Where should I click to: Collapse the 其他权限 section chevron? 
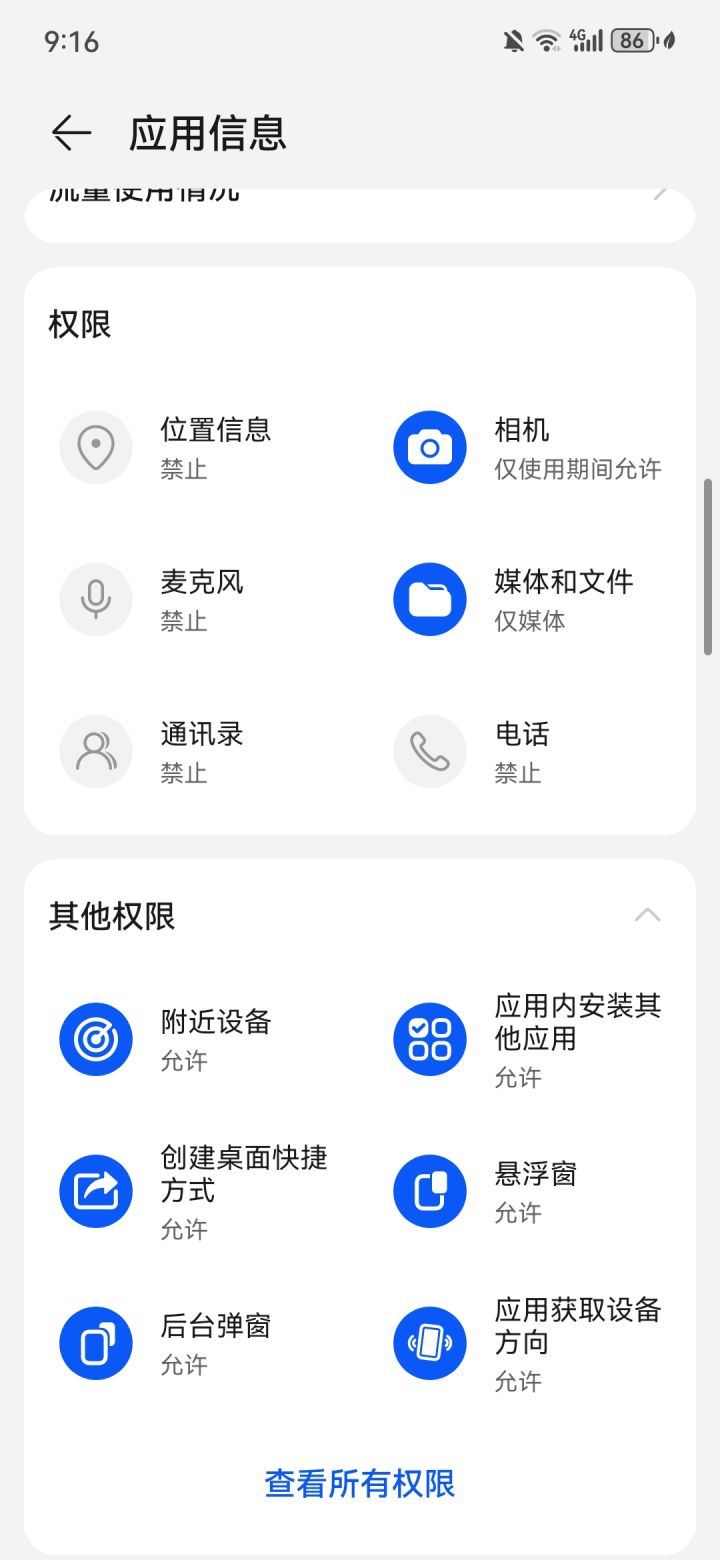tap(648, 914)
